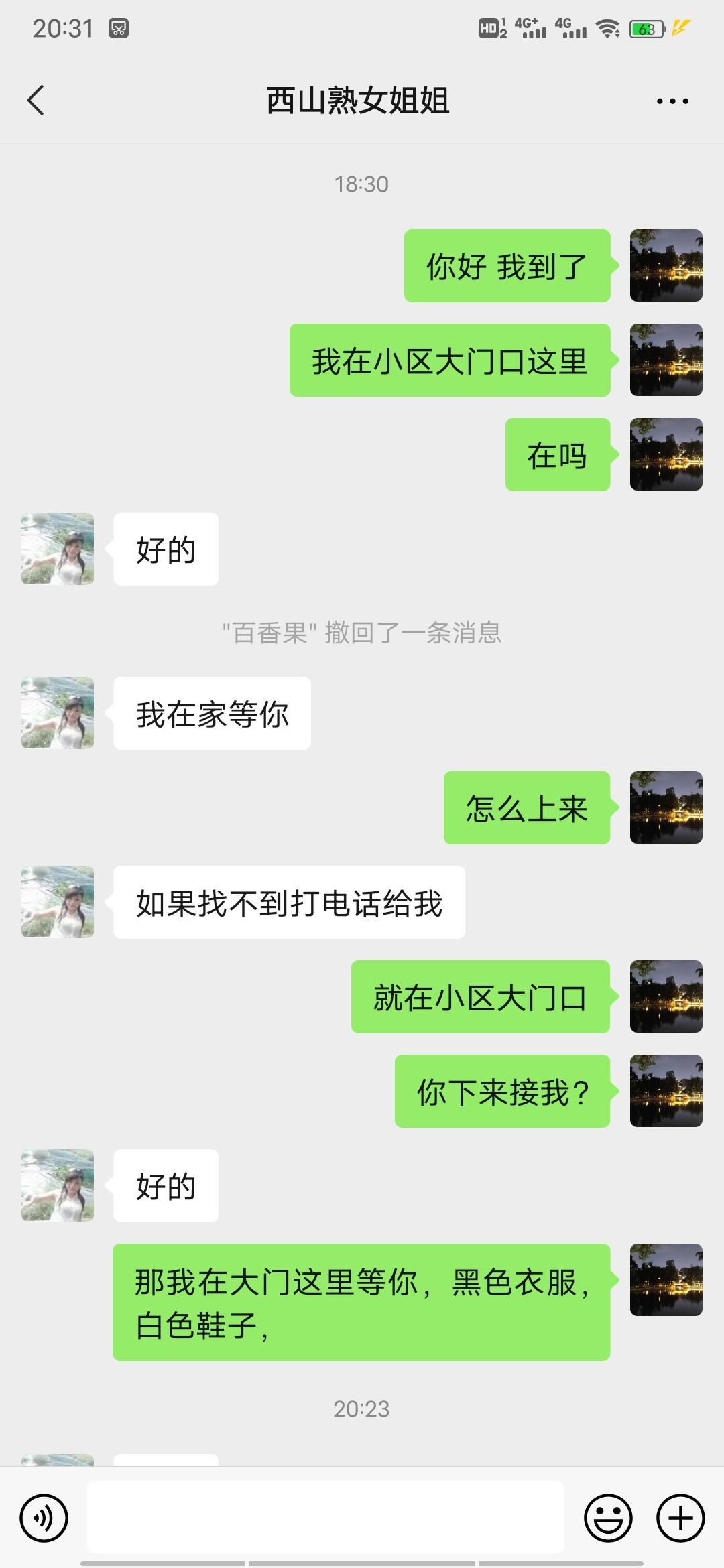Open the emoji picker
Screen dimensions: 724x1568
[x=608, y=1518]
